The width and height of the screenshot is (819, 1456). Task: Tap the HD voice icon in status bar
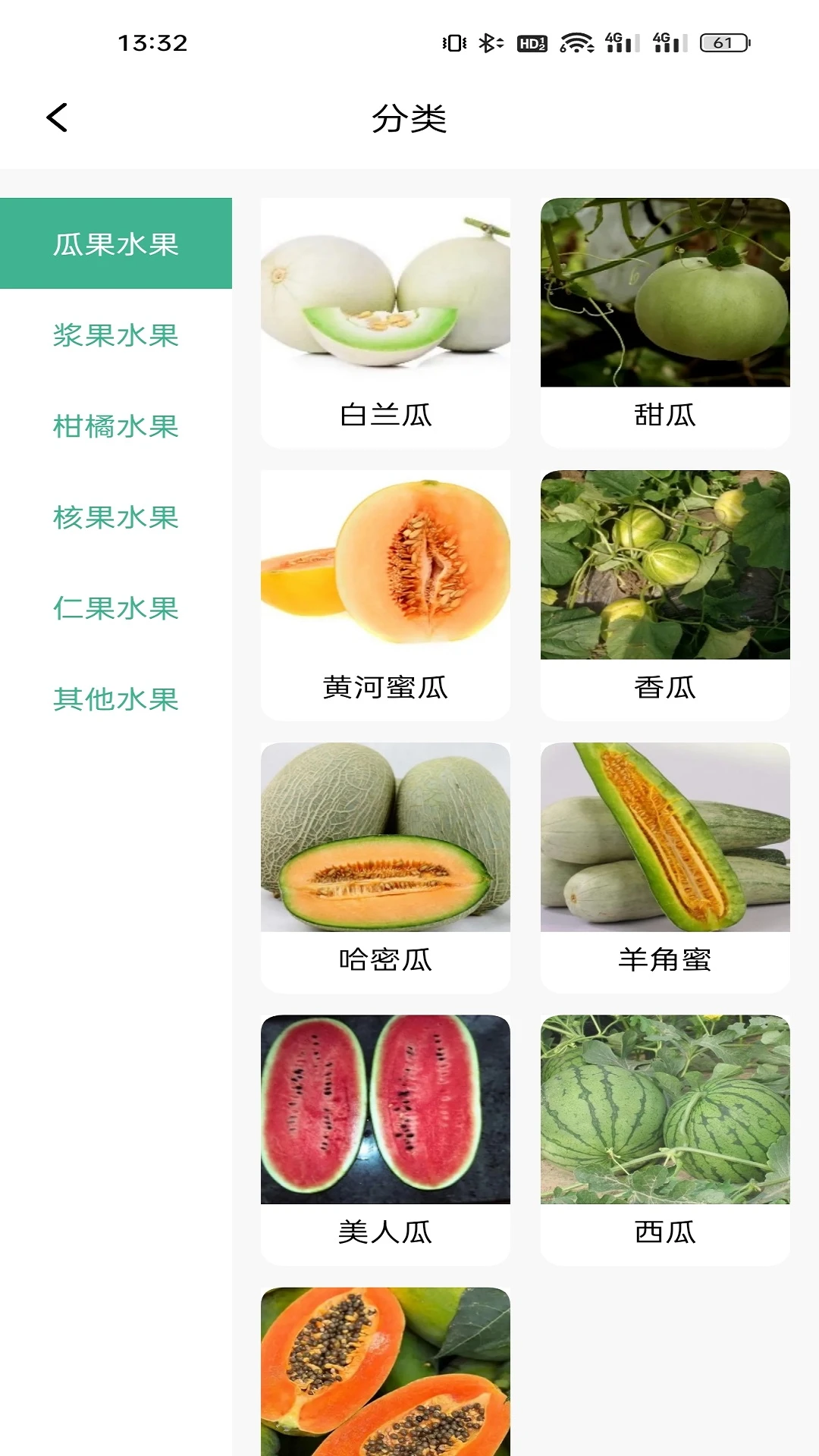pyautogui.click(x=532, y=44)
